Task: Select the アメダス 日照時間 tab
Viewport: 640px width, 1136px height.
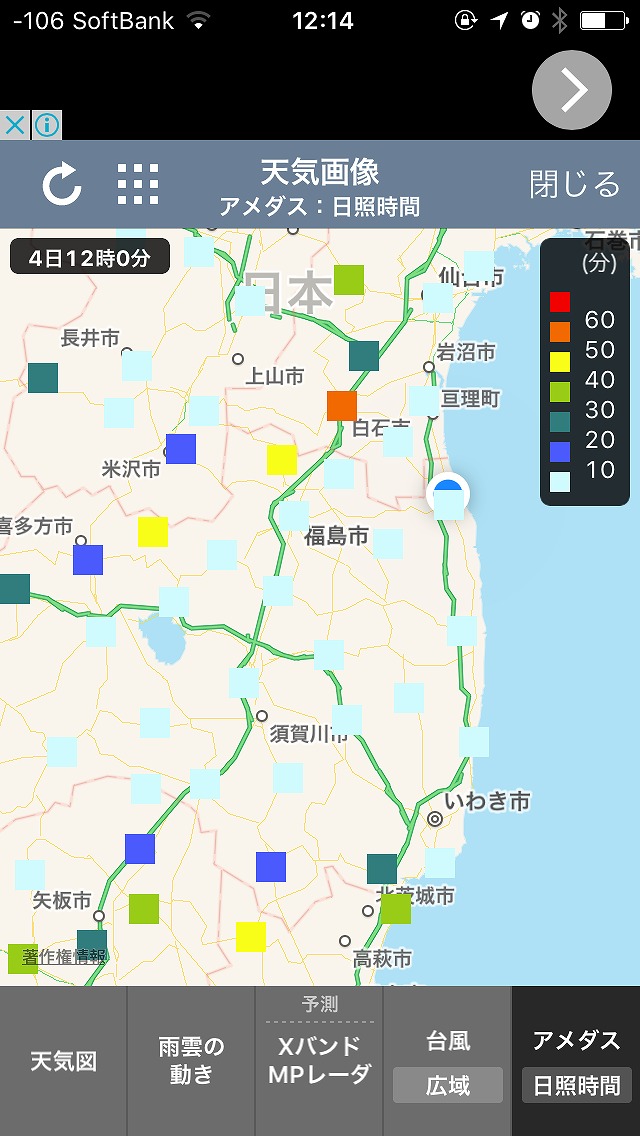Action: tap(576, 1061)
